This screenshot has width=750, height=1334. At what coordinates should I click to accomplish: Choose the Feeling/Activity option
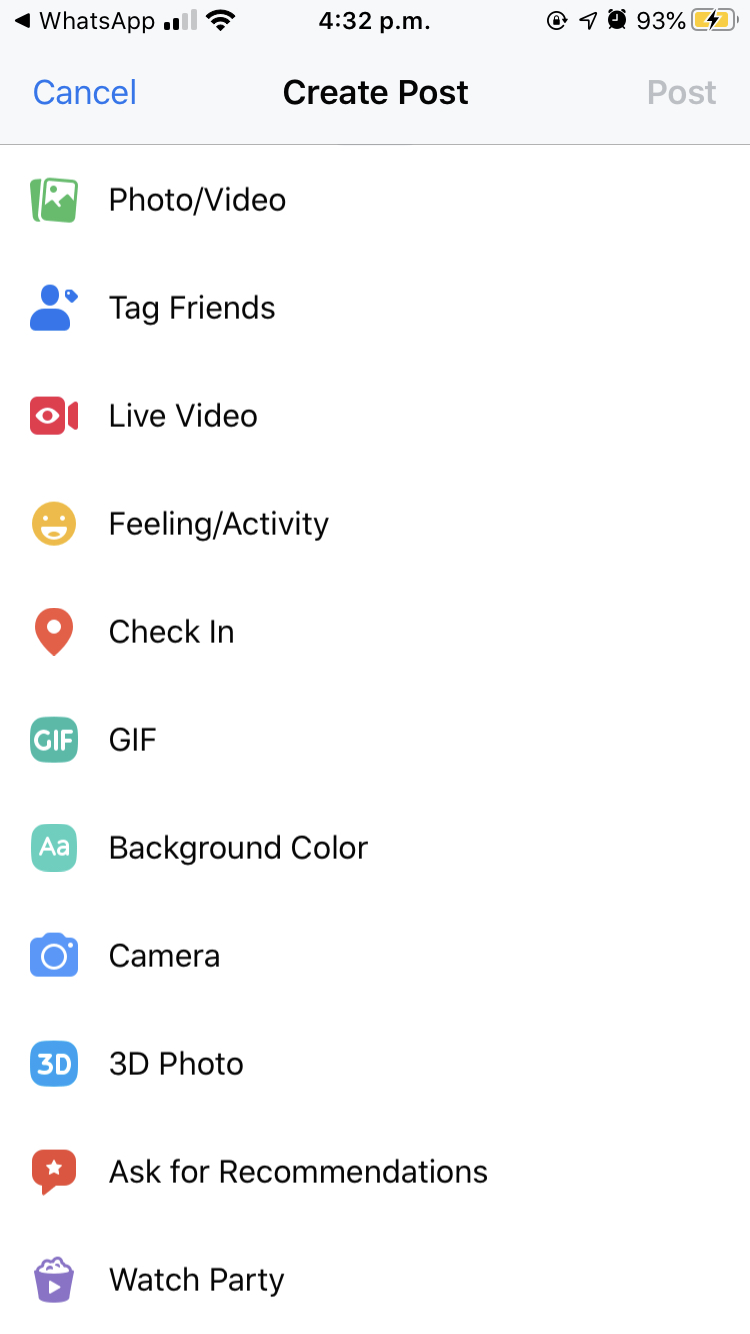pyautogui.click(x=218, y=523)
